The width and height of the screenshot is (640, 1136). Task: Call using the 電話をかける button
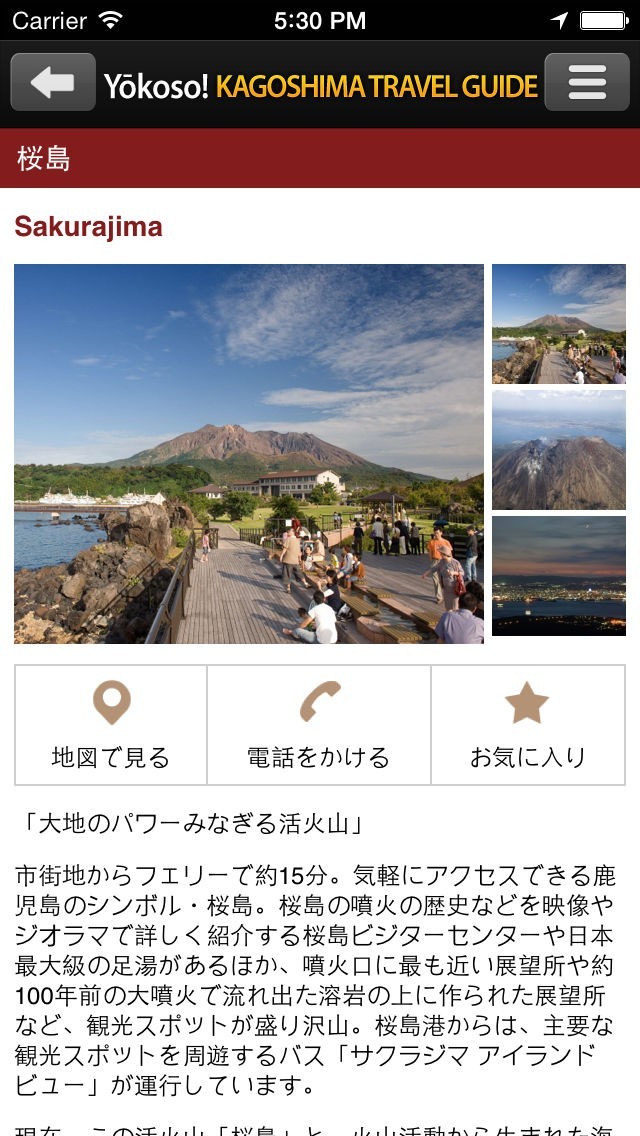[x=319, y=725]
